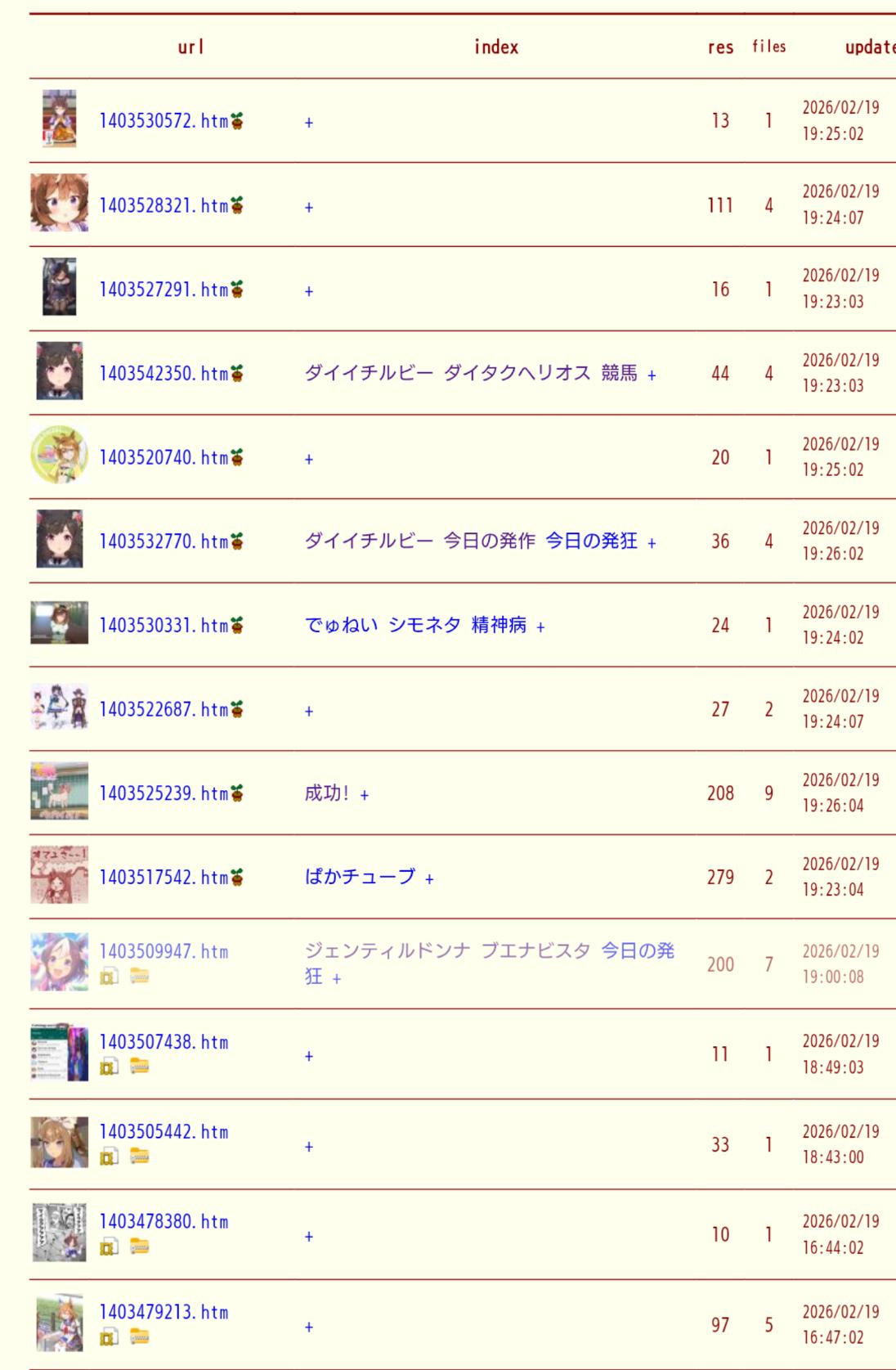
Task: Open thread link 1403528321.htm
Action: click(x=163, y=205)
